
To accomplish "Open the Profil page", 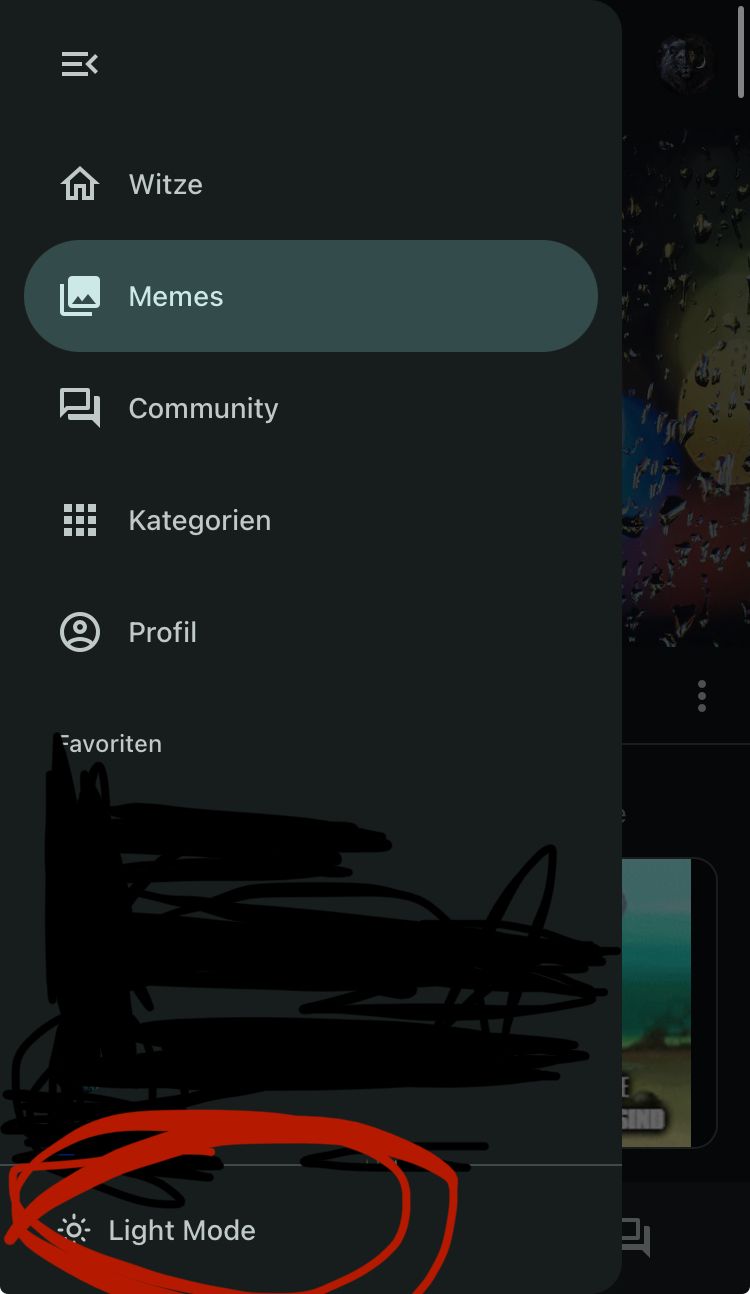I will coord(162,633).
